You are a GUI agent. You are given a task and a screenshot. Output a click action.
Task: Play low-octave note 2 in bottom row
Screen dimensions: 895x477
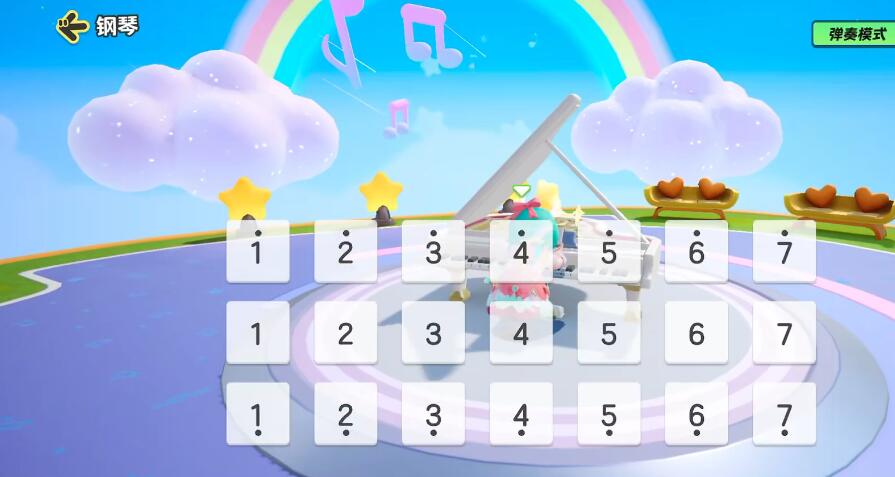[x=345, y=413]
